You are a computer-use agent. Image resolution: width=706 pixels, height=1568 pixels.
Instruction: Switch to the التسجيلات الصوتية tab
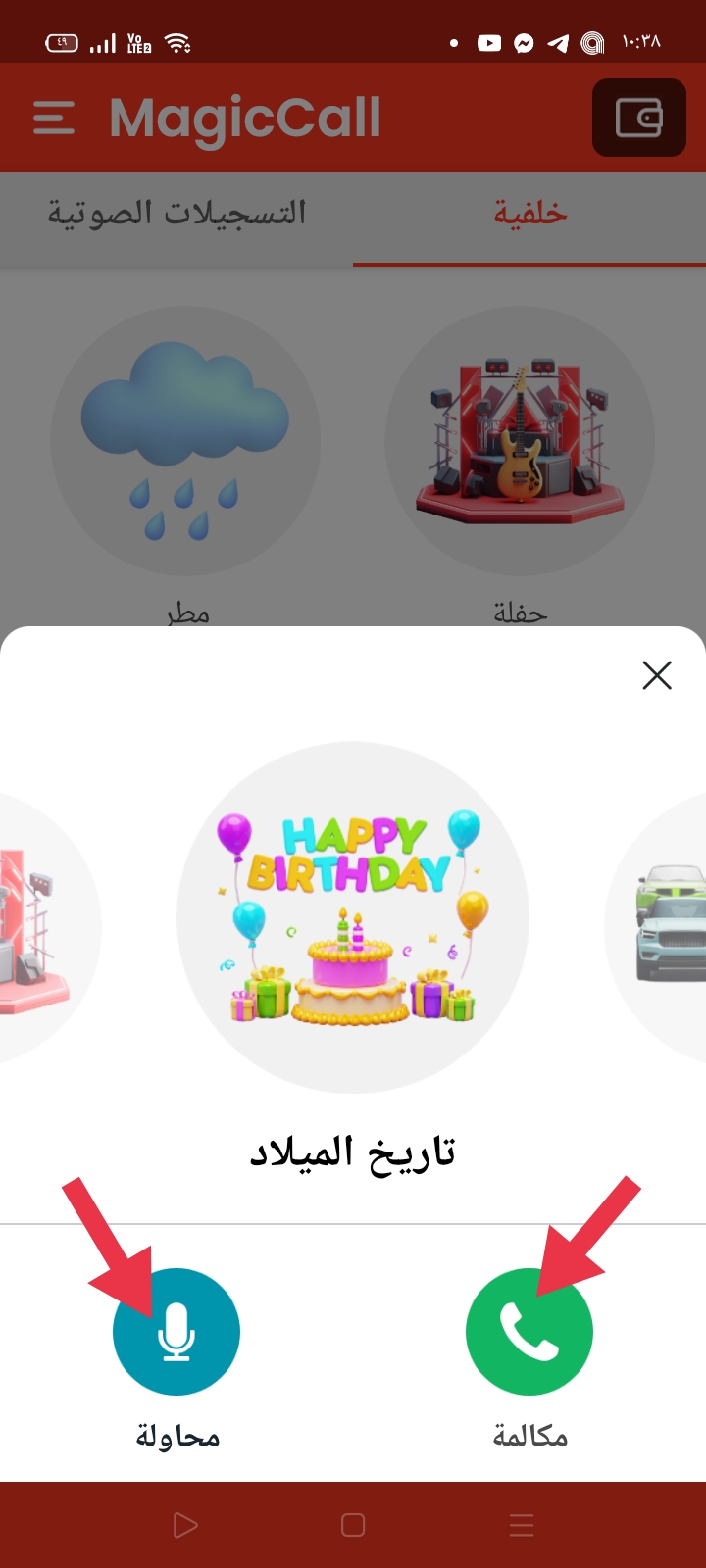(176, 213)
